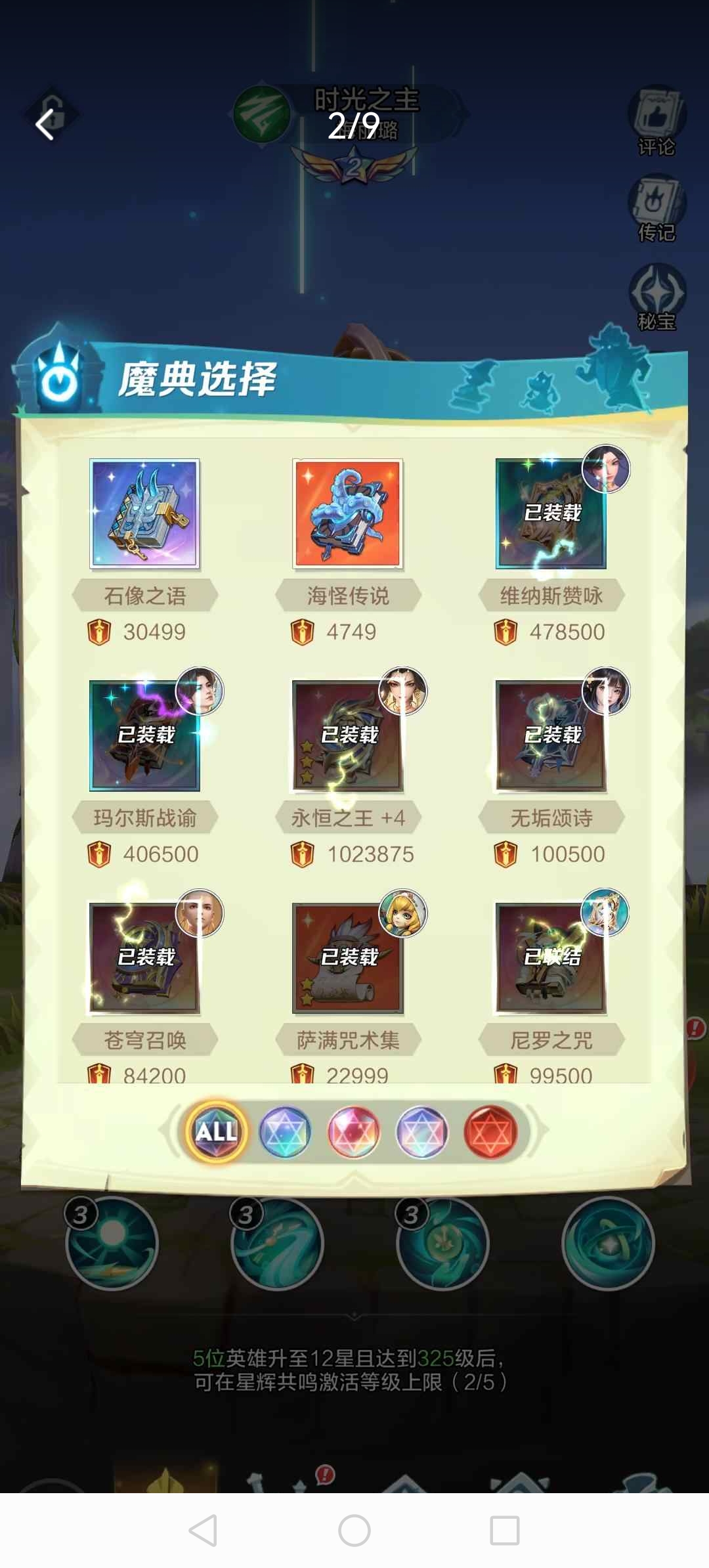Pick the 萨满咒术集 grimoire
Viewport: 709px width, 1568px height.
point(347,957)
